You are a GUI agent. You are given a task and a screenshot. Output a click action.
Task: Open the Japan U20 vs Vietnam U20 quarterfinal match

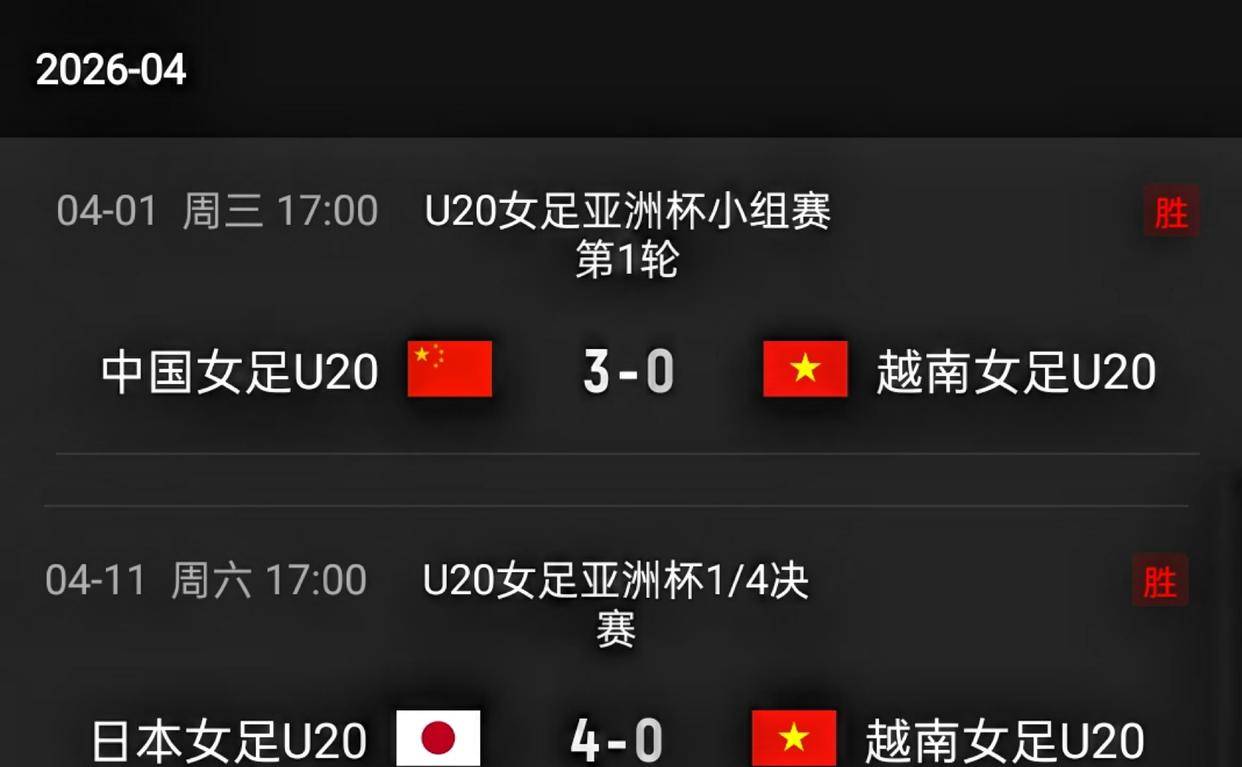click(x=617, y=740)
